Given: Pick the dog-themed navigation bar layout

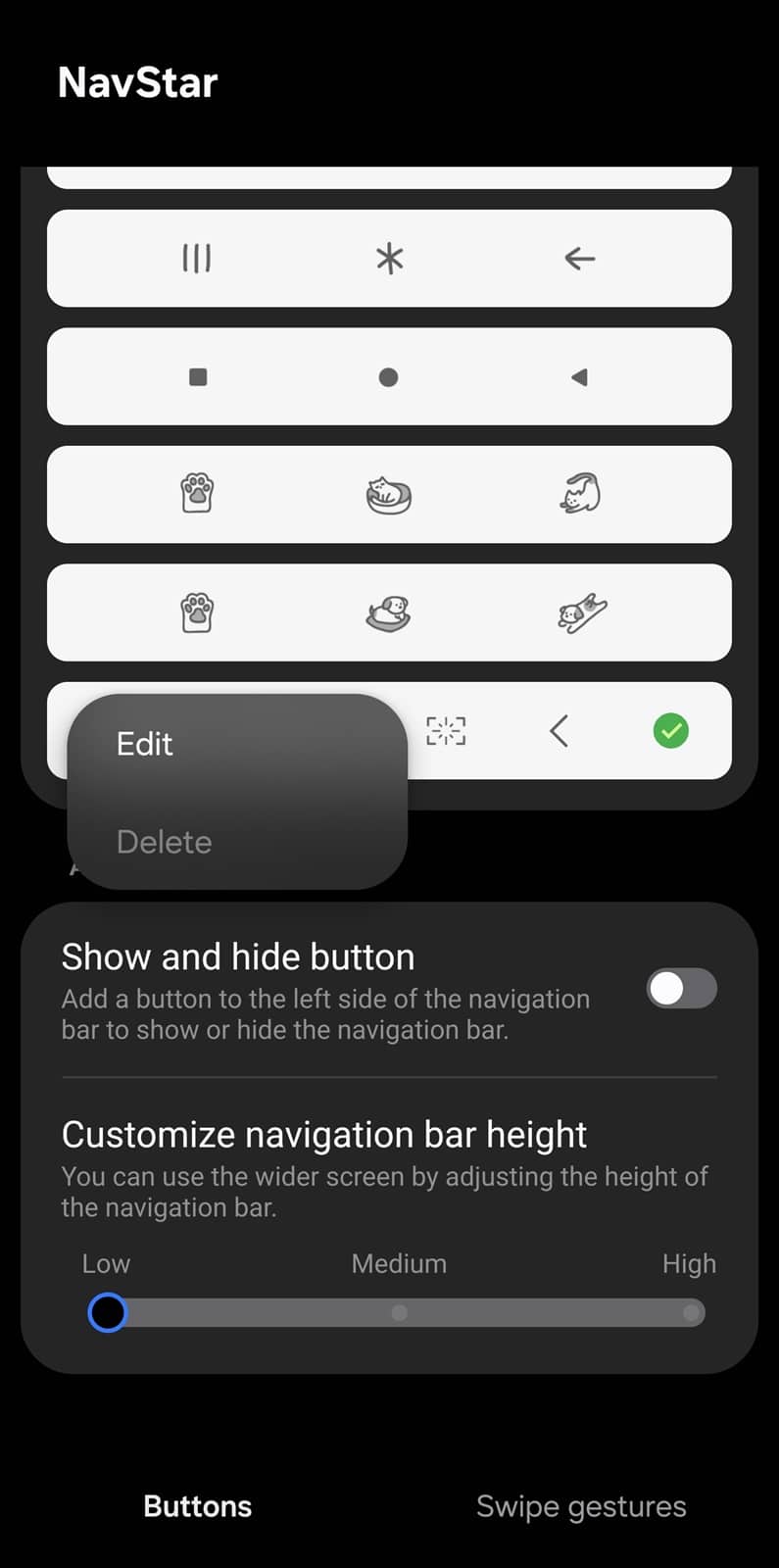Looking at the screenshot, I should tap(389, 613).
